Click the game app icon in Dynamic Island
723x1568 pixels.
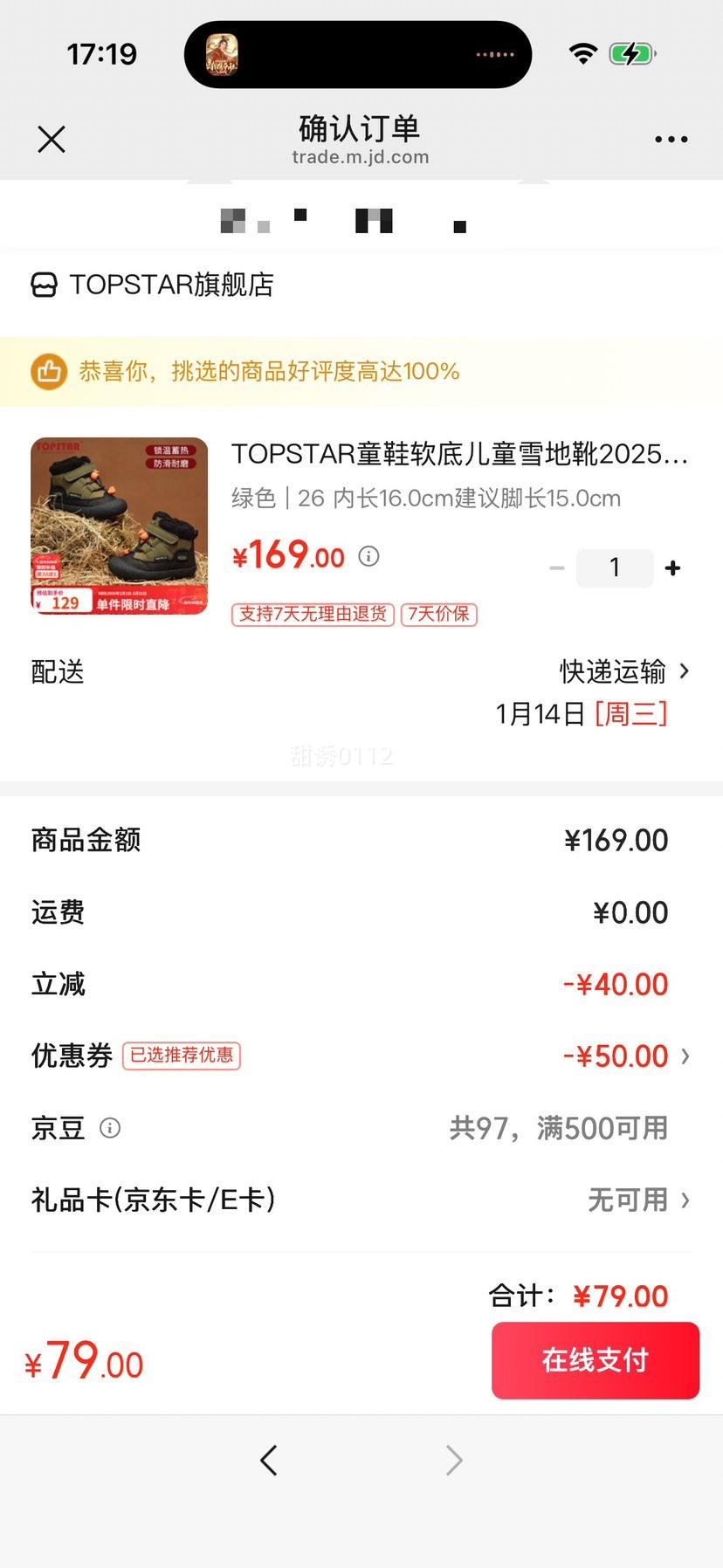pos(220,53)
